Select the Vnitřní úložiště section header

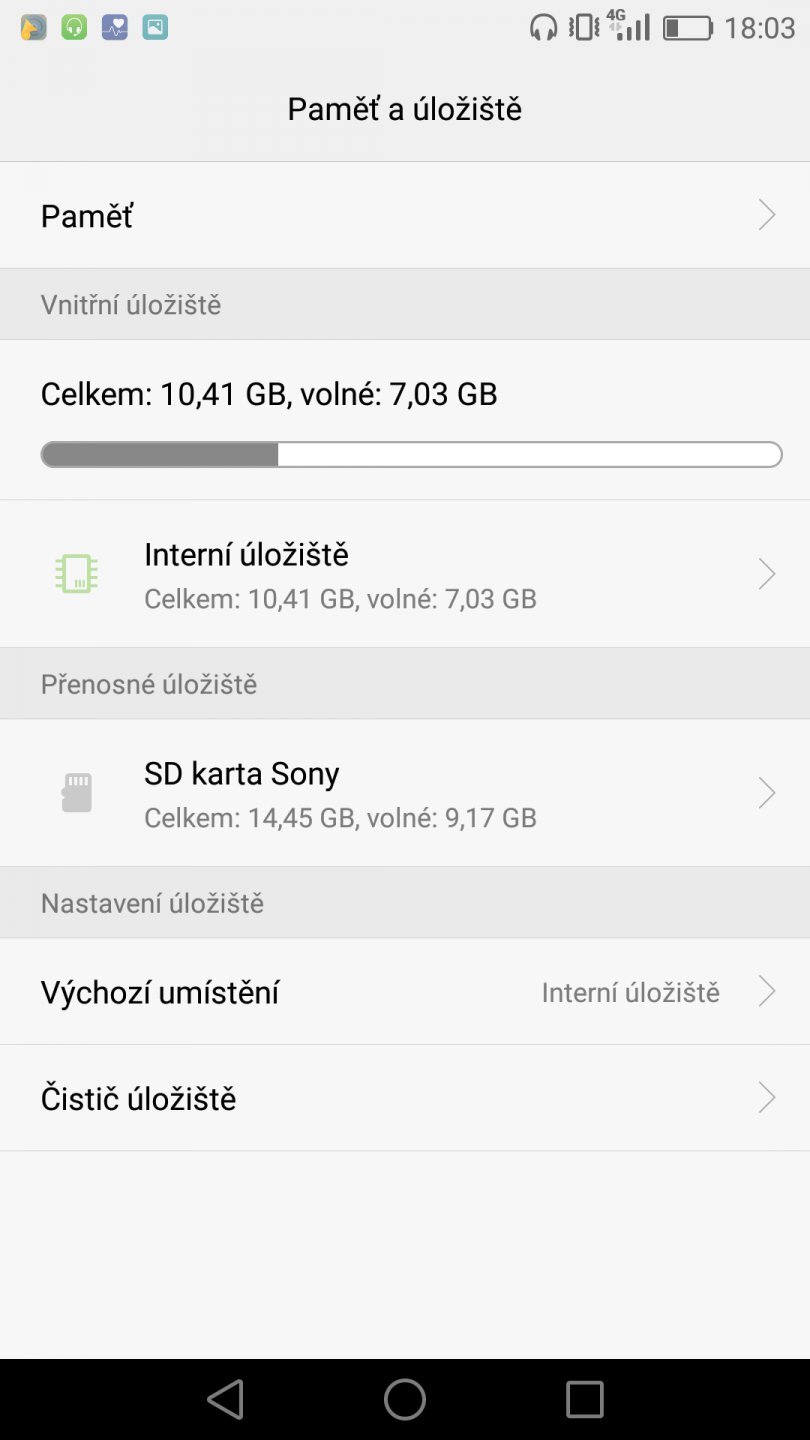tap(128, 304)
